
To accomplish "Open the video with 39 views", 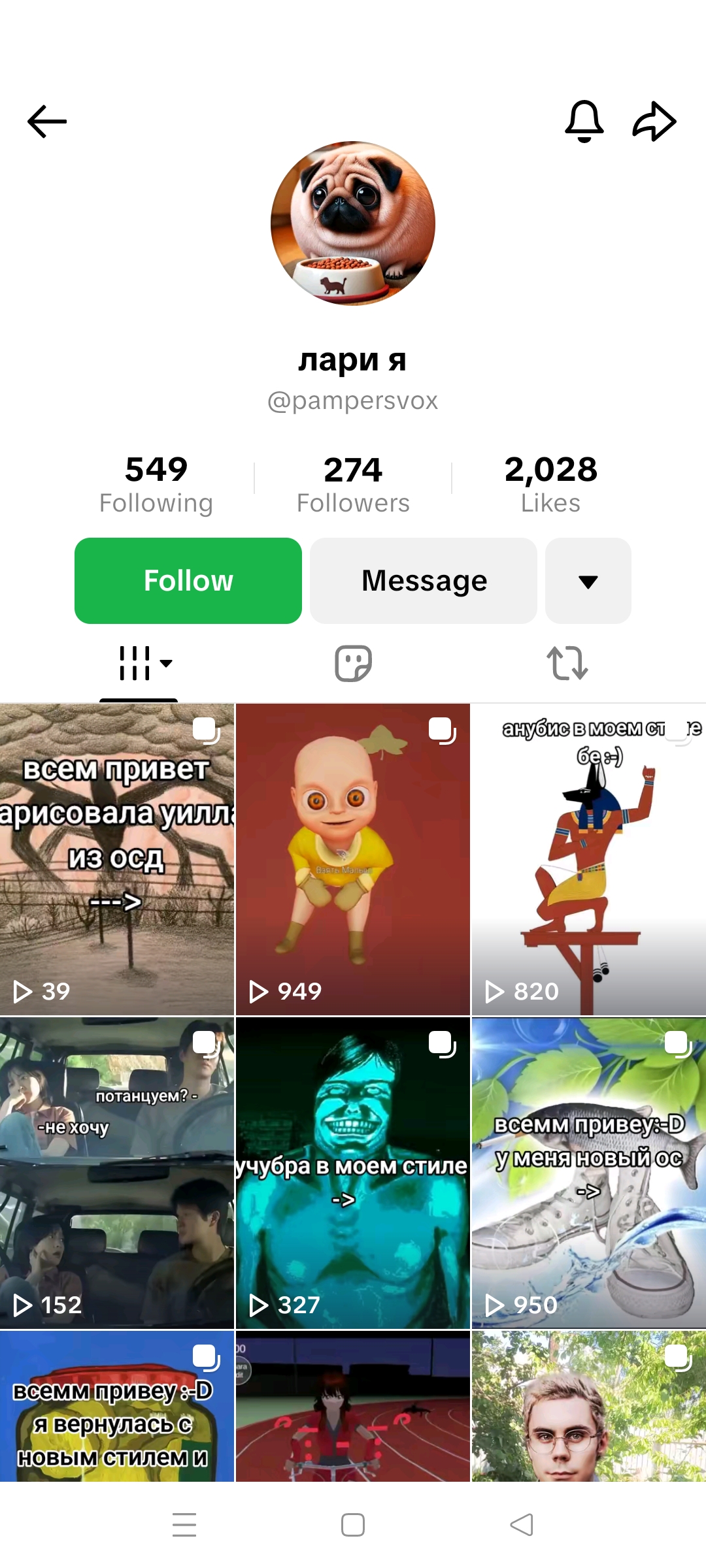I will pos(117,859).
